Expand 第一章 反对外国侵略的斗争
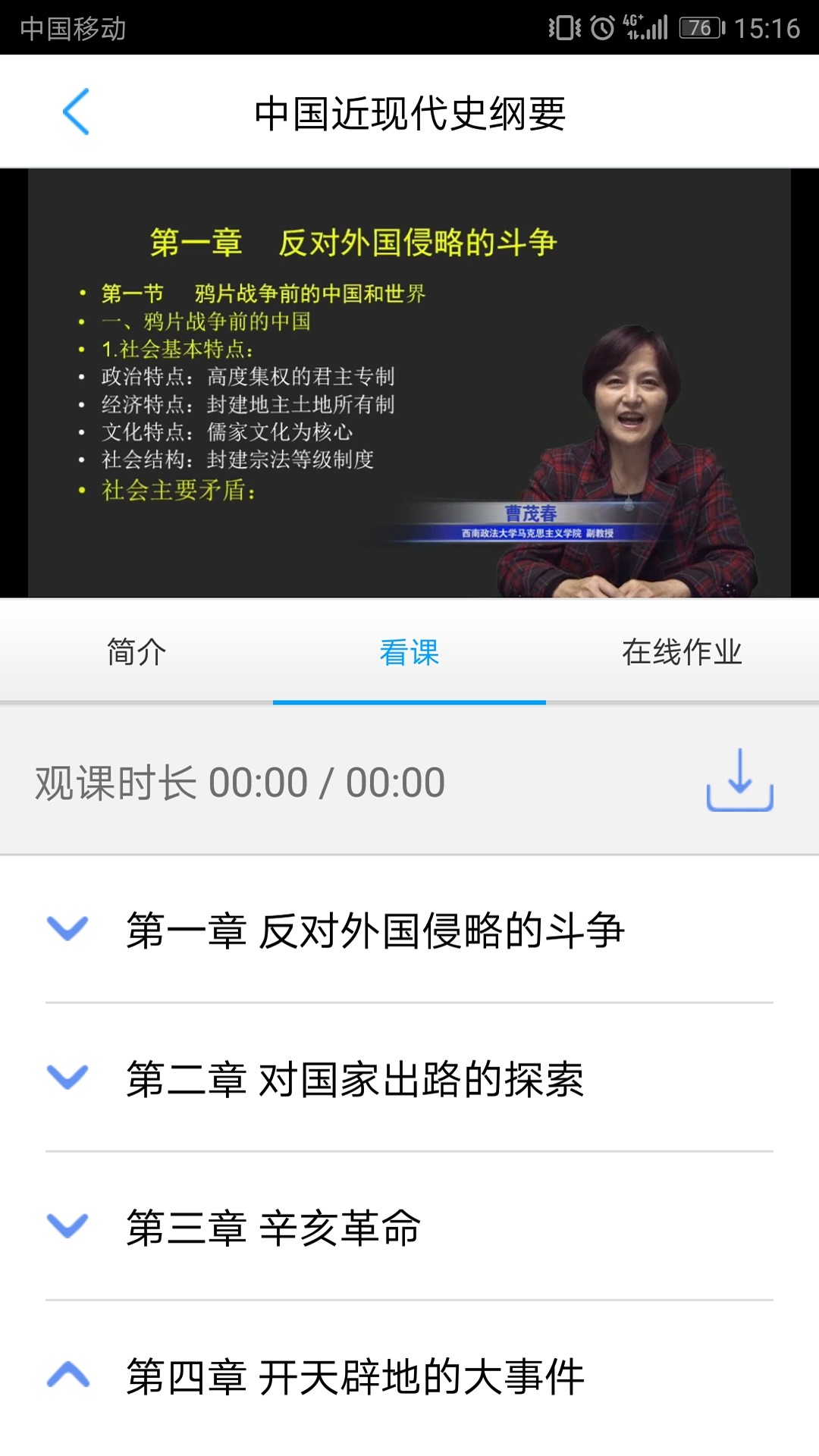 coord(67,929)
